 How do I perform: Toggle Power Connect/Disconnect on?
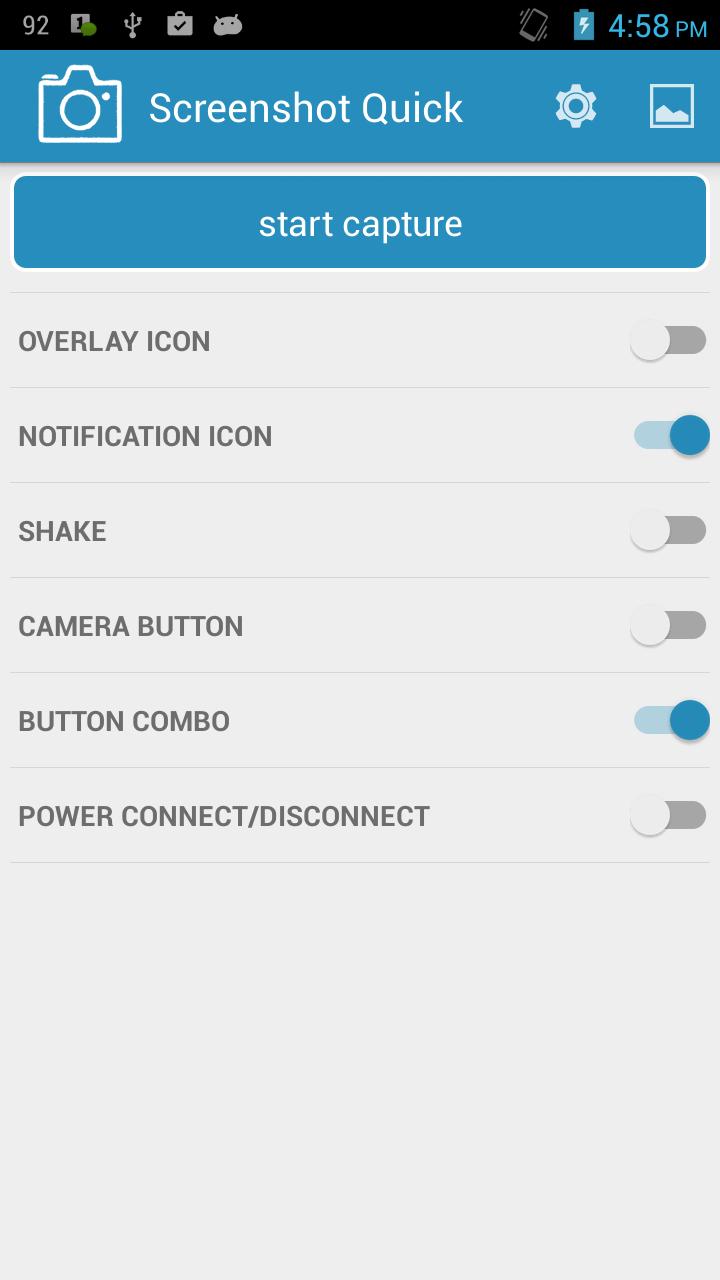[668, 816]
